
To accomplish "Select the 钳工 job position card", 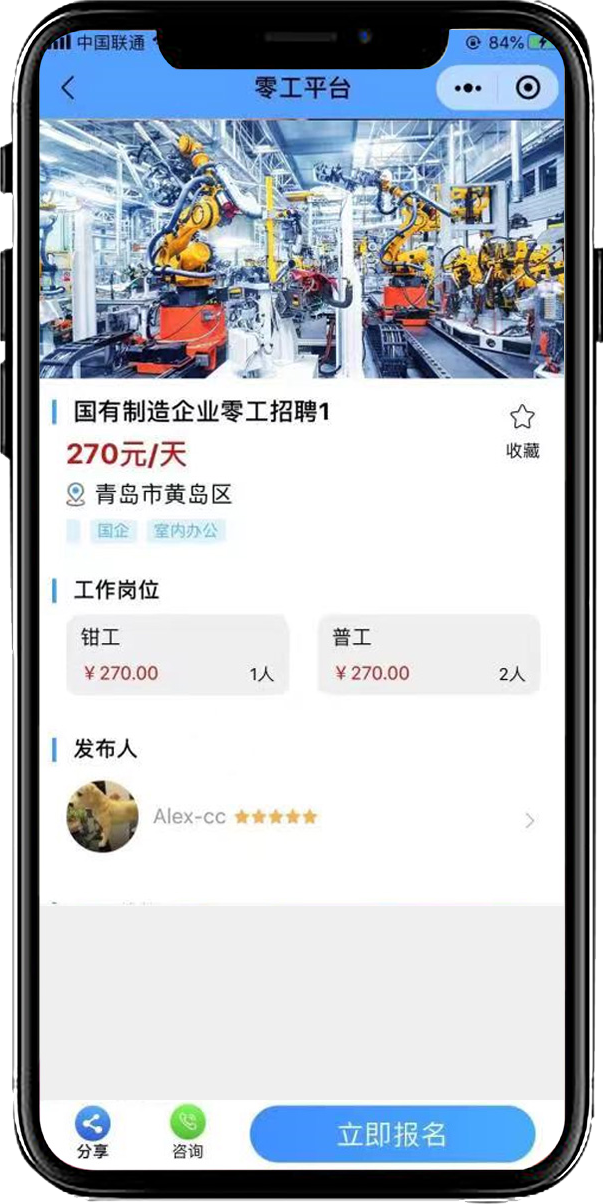I will pyautogui.click(x=177, y=655).
